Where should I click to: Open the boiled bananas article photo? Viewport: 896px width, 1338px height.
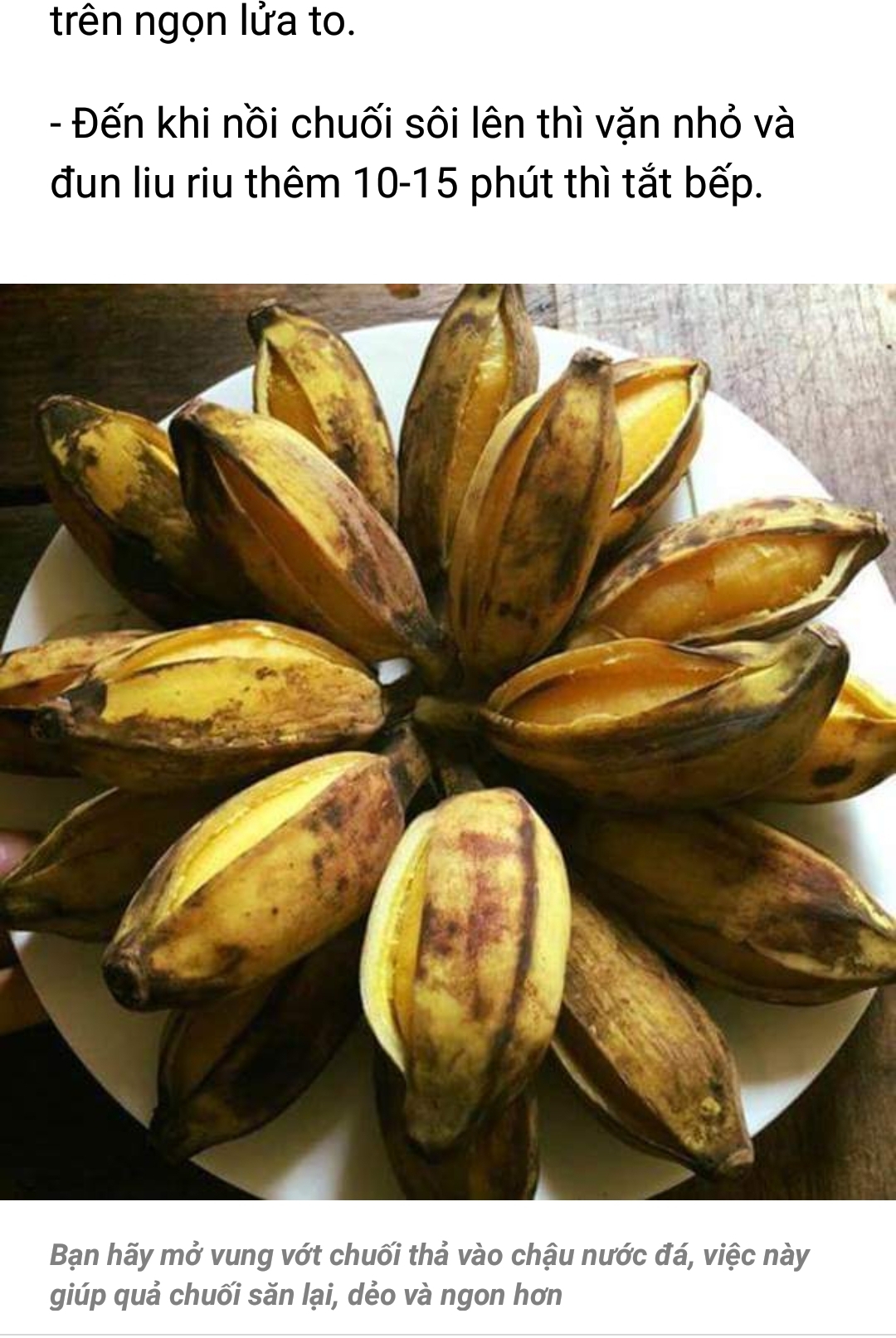point(448,741)
